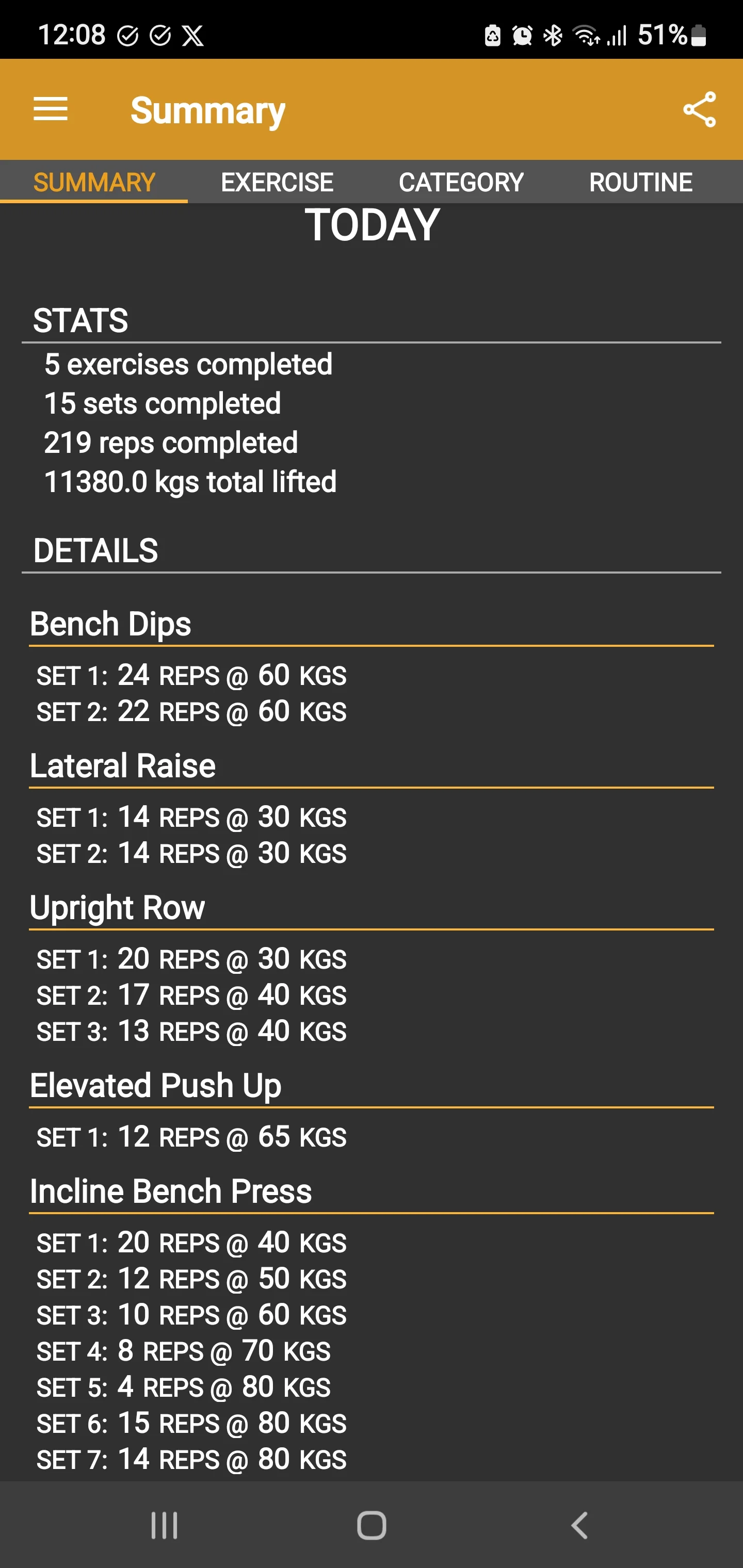Tap the Android recent apps button
The image size is (743, 1568).
point(163,1524)
